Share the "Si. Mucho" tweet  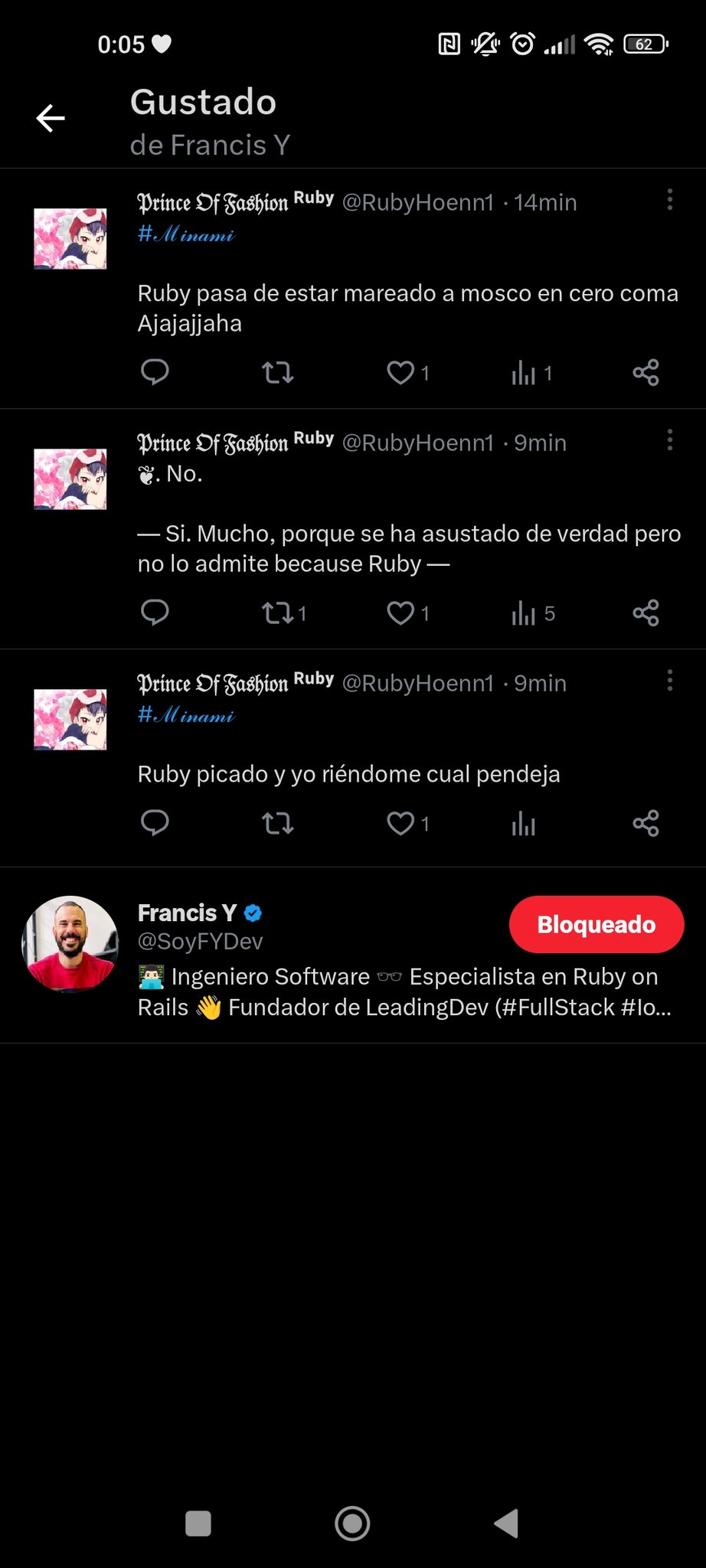point(646,613)
